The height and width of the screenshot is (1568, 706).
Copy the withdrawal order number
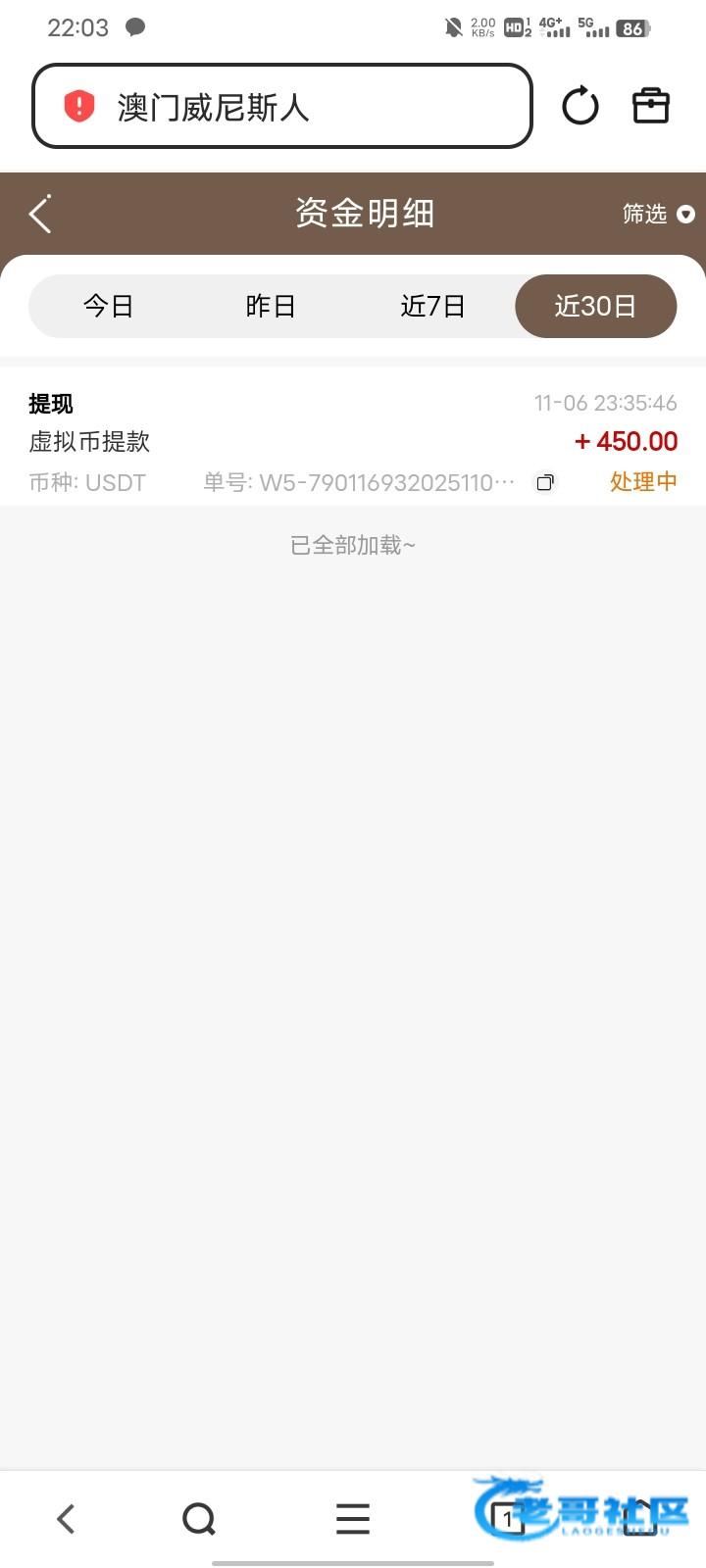(x=545, y=482)
